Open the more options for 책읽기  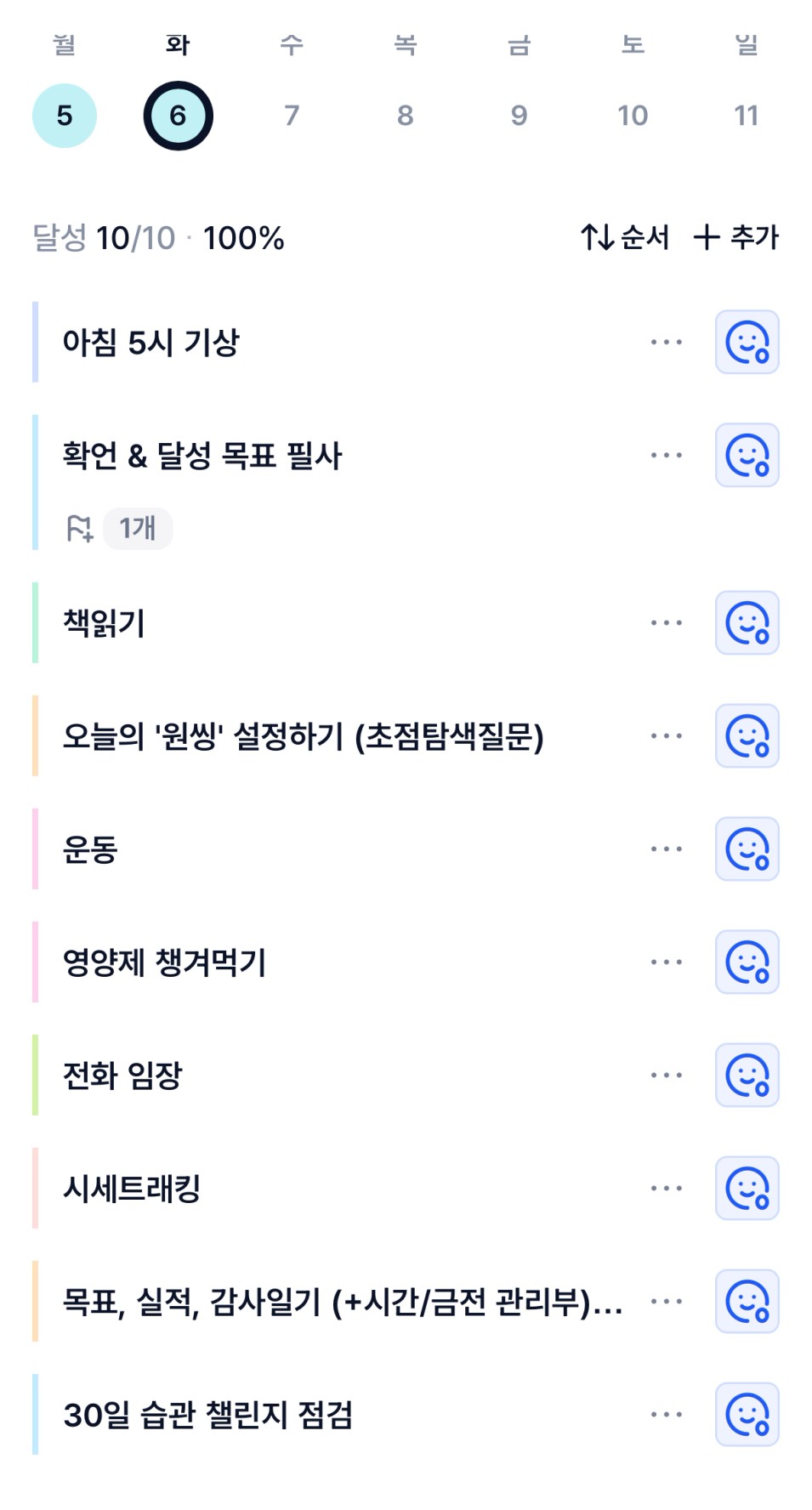click(x=666, y=622)
